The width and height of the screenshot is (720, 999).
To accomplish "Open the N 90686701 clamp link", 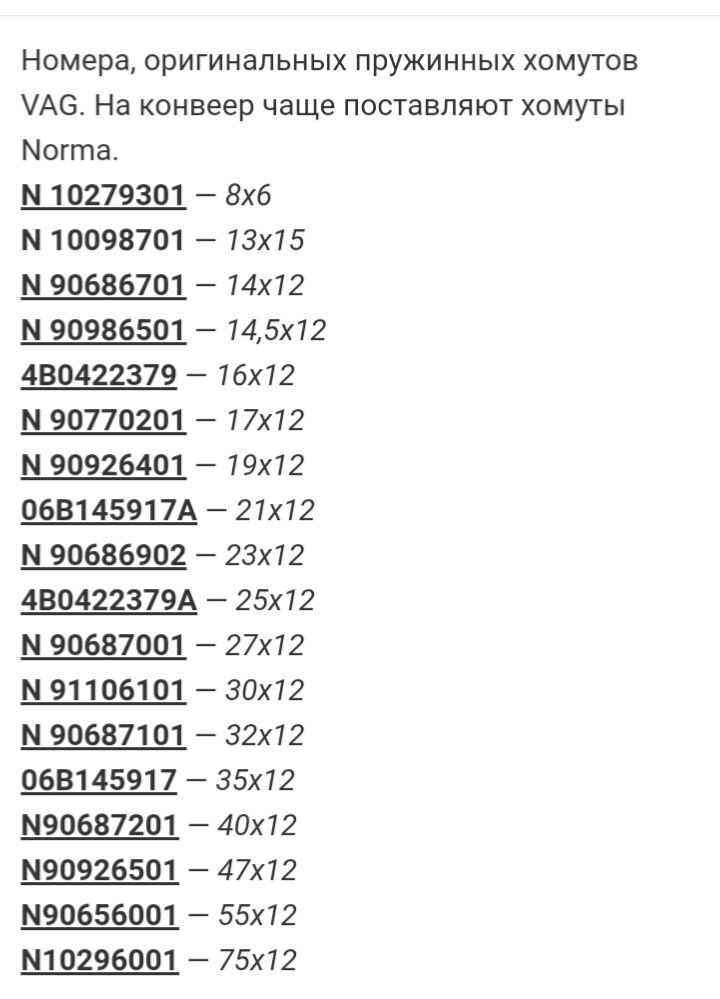I will pyautogui.click(x=103, y=286).
